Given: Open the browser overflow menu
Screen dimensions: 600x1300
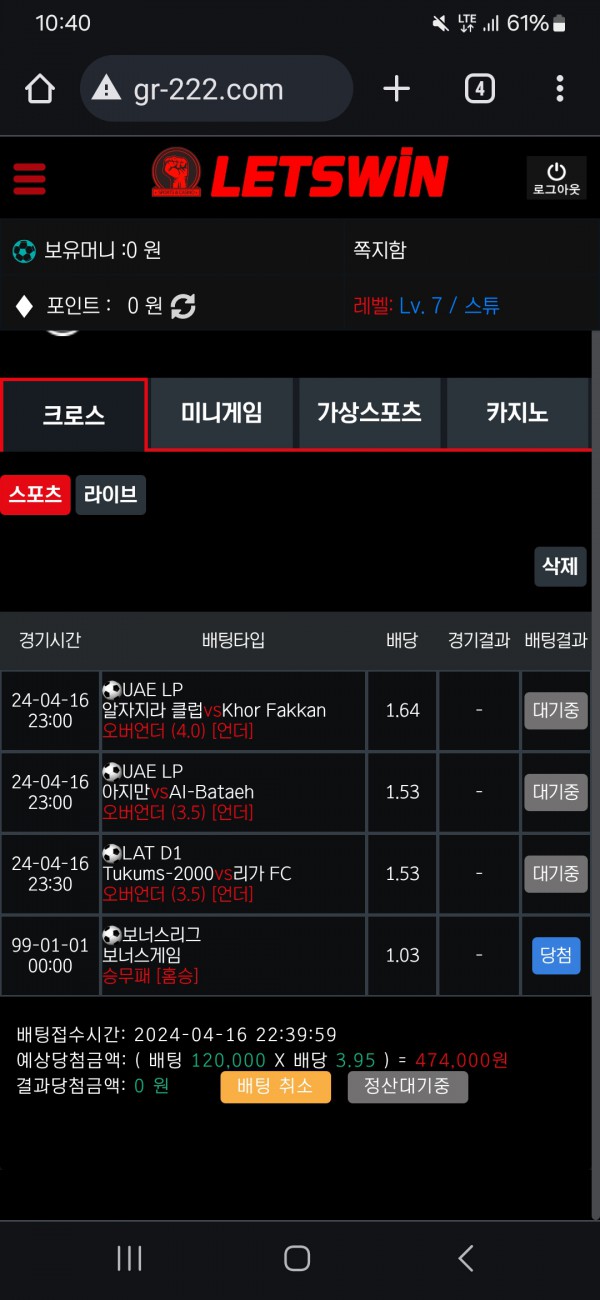Looking at the screenshot, I should tap(559, 89).
